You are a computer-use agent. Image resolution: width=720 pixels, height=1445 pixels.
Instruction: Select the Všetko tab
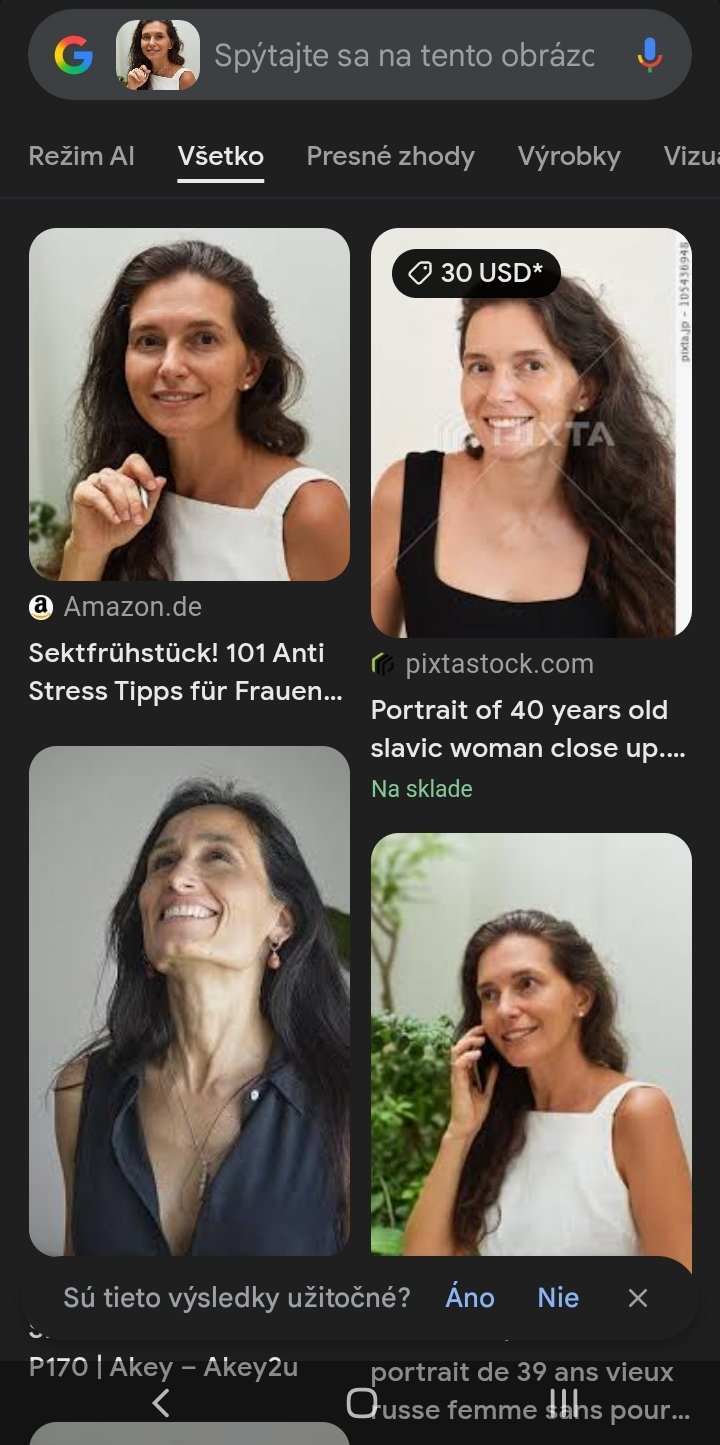(x=221, y=156)
